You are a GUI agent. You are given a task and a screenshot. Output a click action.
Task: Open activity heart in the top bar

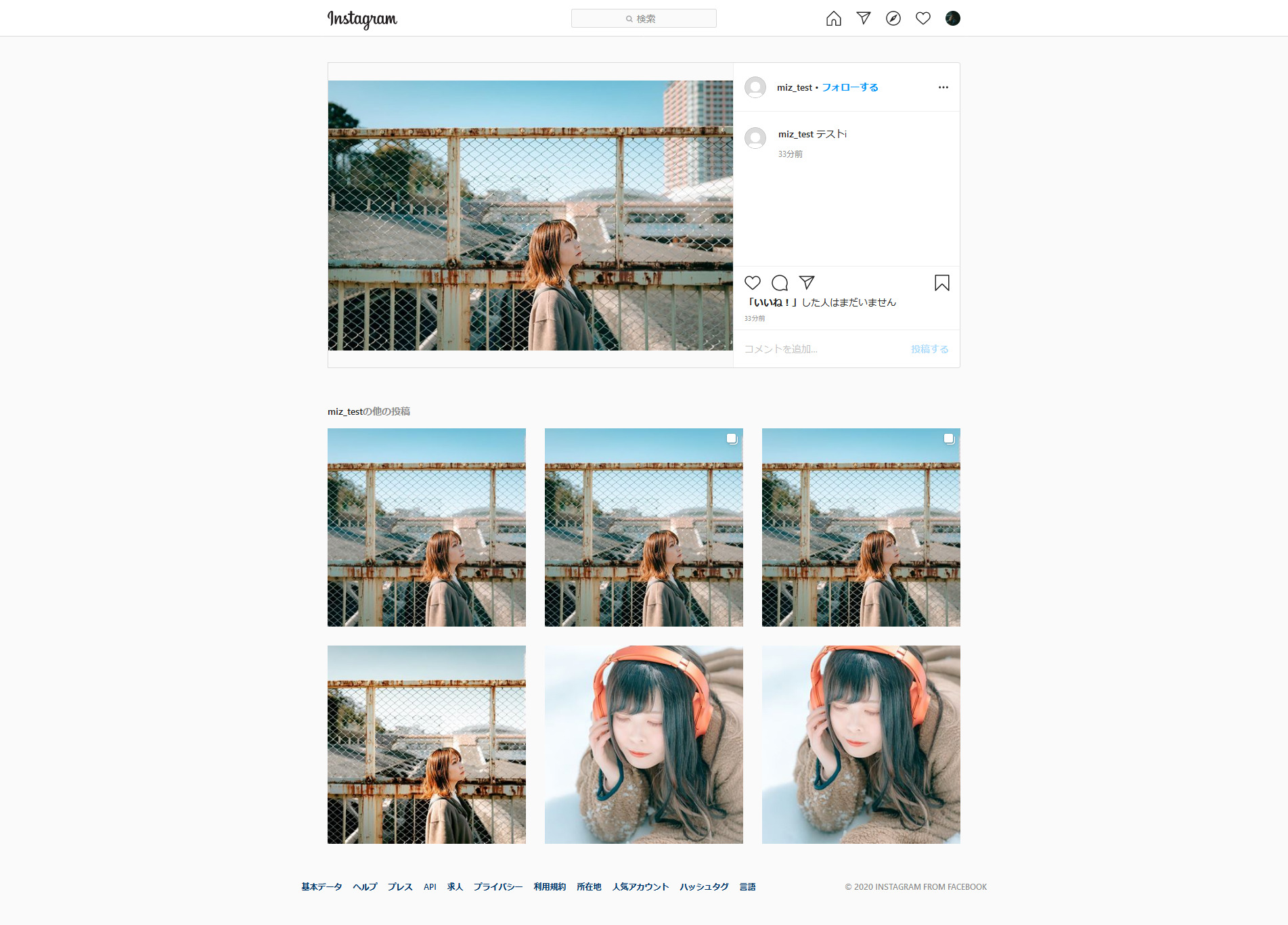coord(923,18)
